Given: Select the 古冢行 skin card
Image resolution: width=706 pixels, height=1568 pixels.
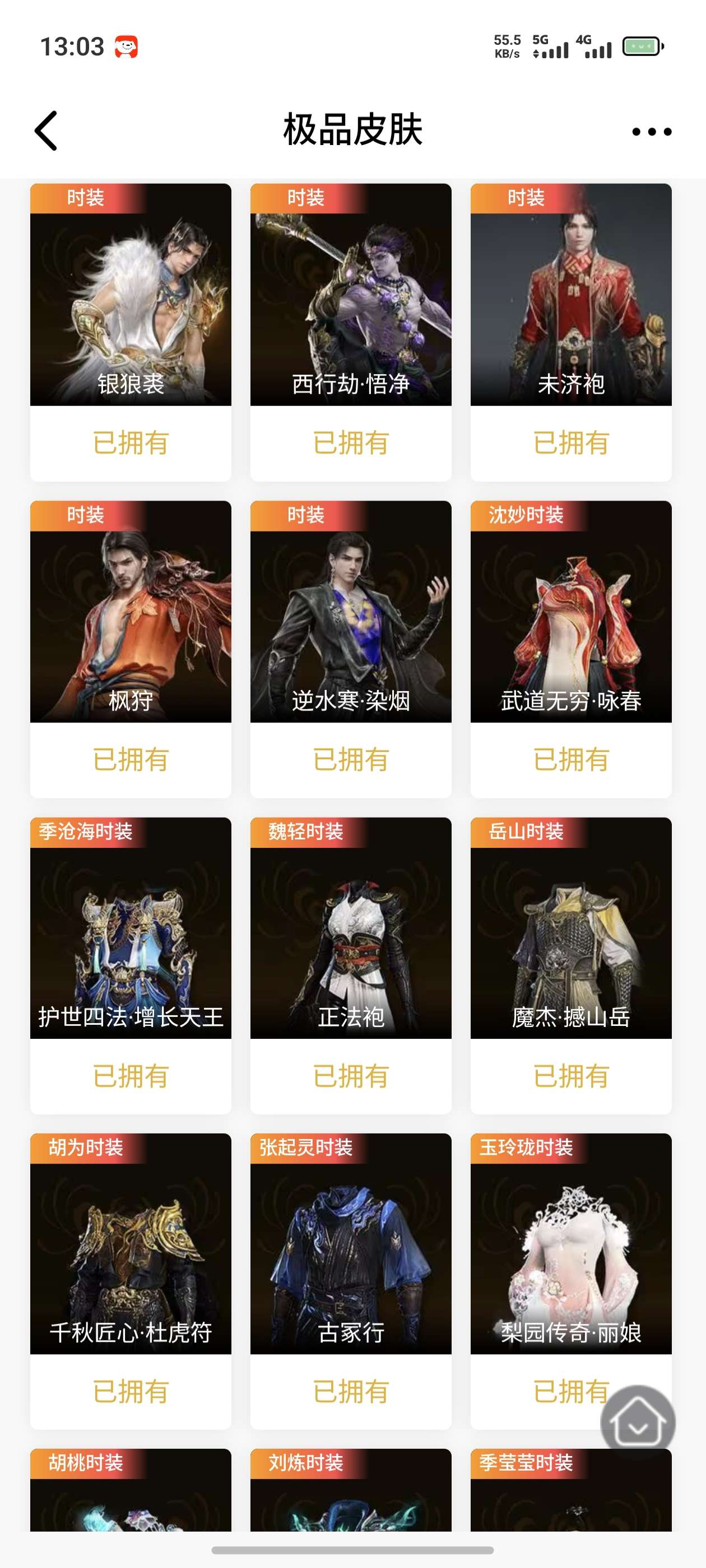Looking at the screenshot, I should 350,1254.
